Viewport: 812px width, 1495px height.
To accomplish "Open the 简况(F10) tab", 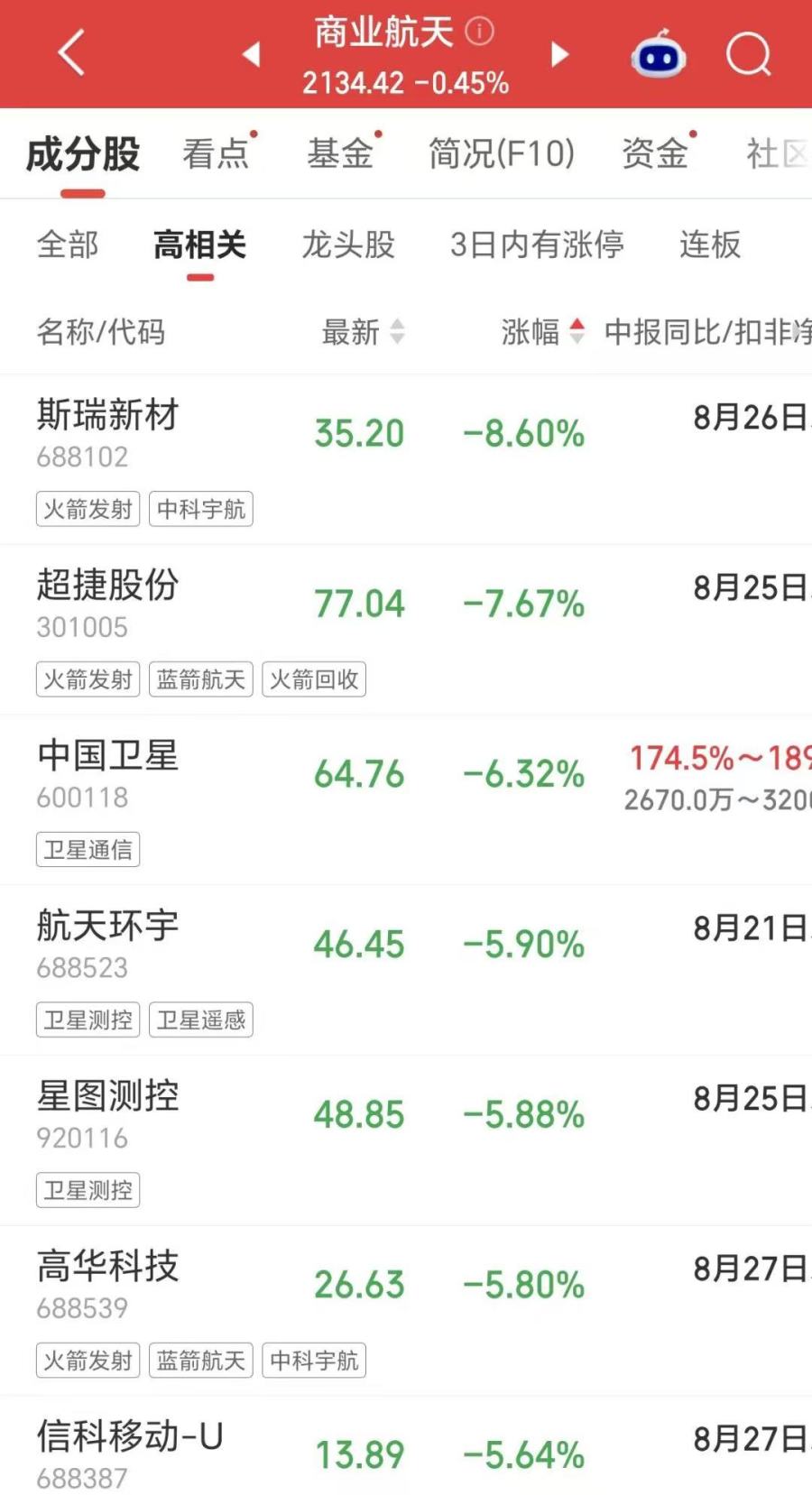I will pos(502,153).
